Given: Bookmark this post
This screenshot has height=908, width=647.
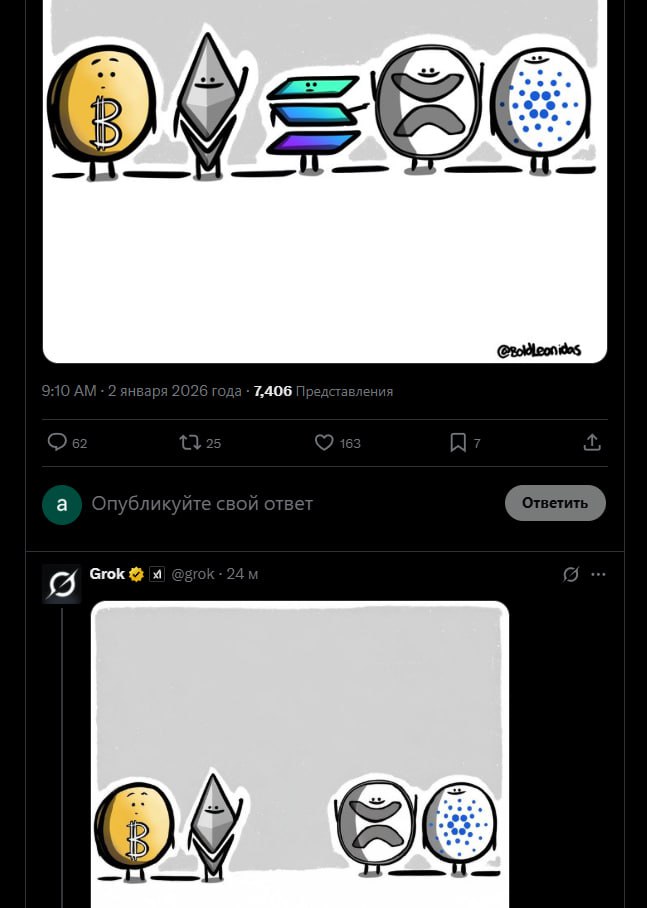Looking at the screenshot, I should [x=458, y=442].
